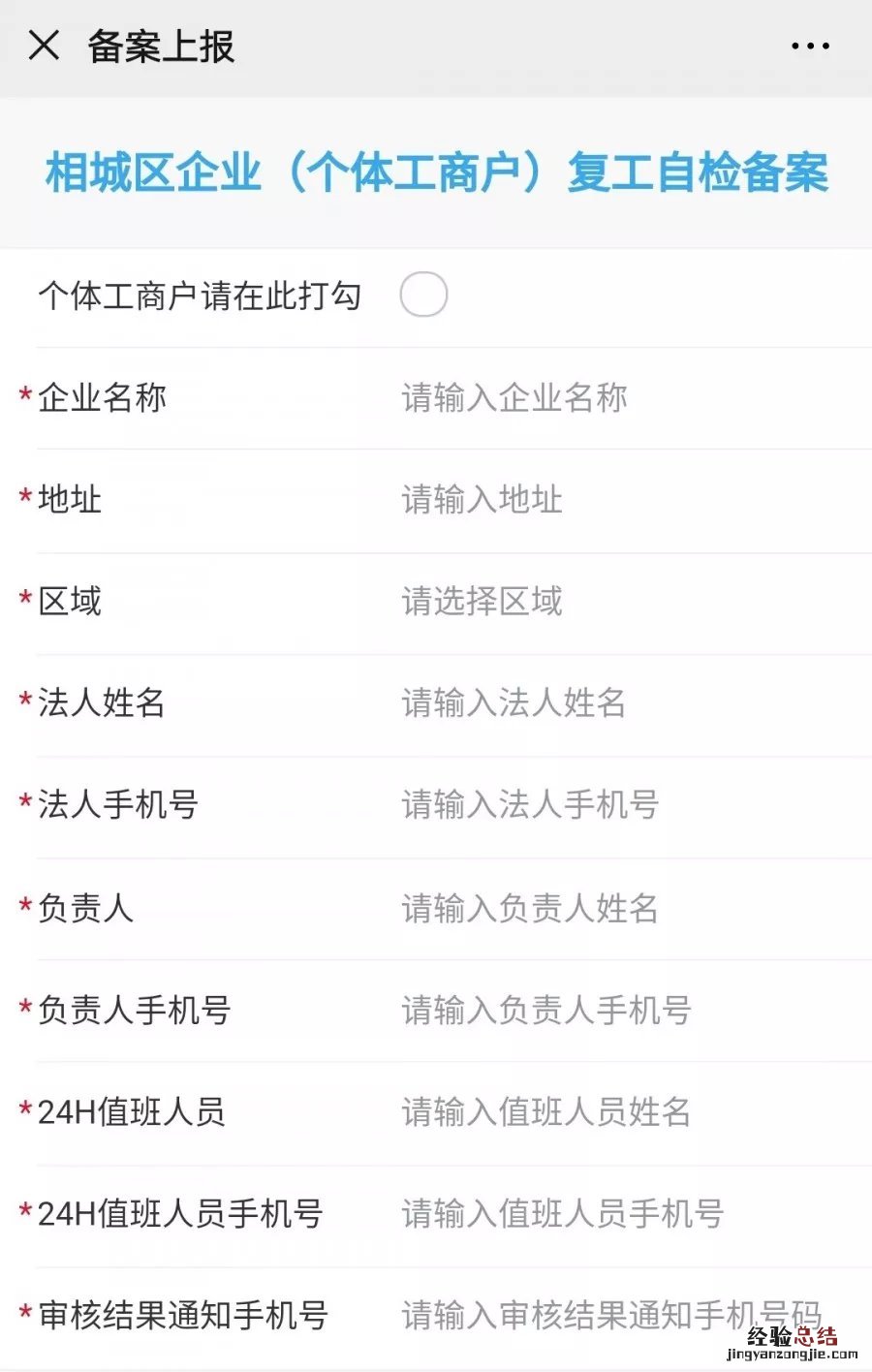The width and height of the screenshot is (872, 1372).
Task: Open the three-dot overflow menu
Action: tap(810, 46)
